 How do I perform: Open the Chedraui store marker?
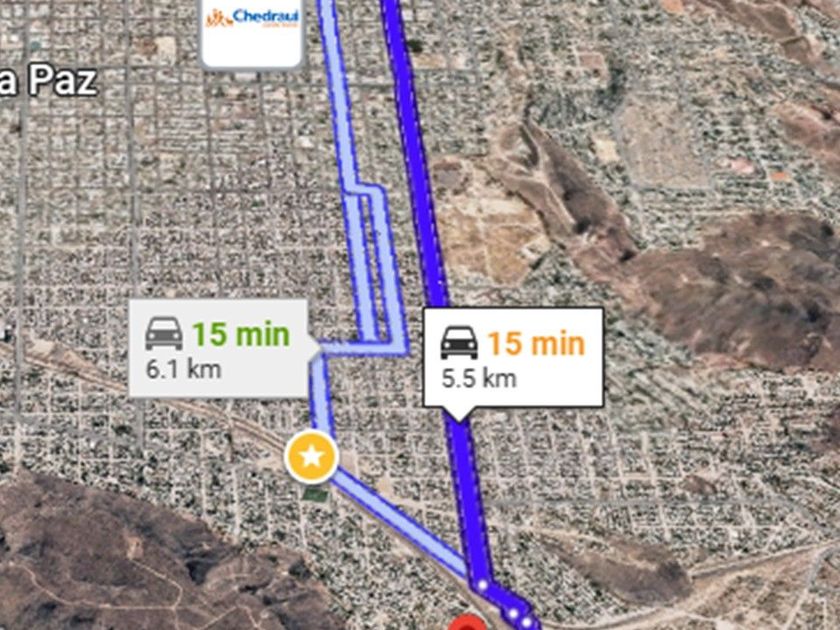(x=252, y=30)
